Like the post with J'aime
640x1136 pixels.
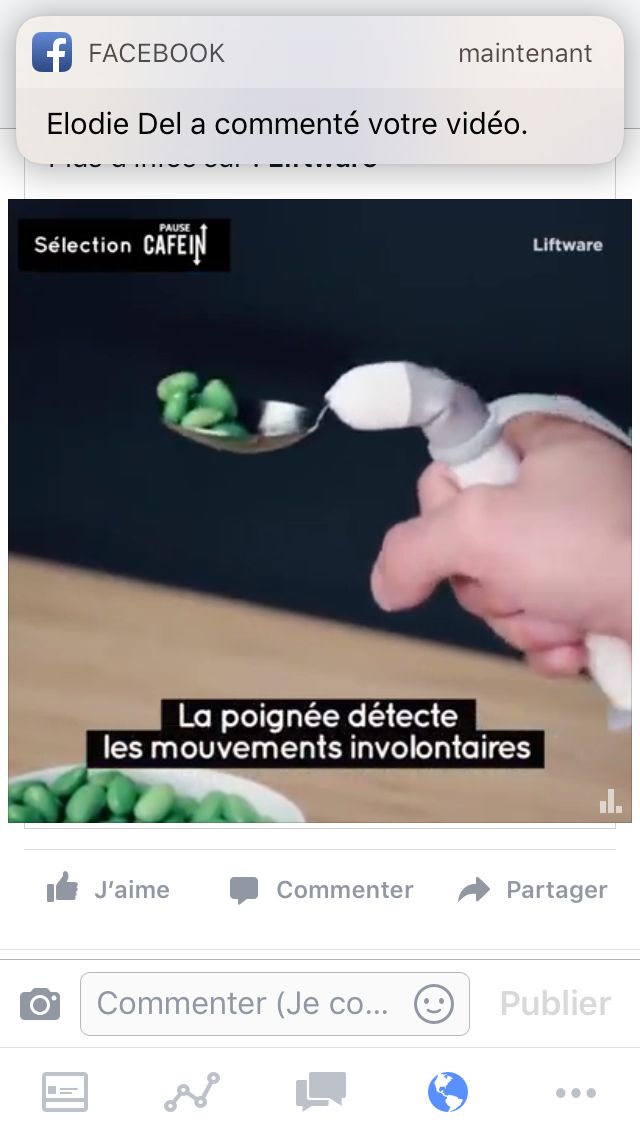tap(108, 889)
